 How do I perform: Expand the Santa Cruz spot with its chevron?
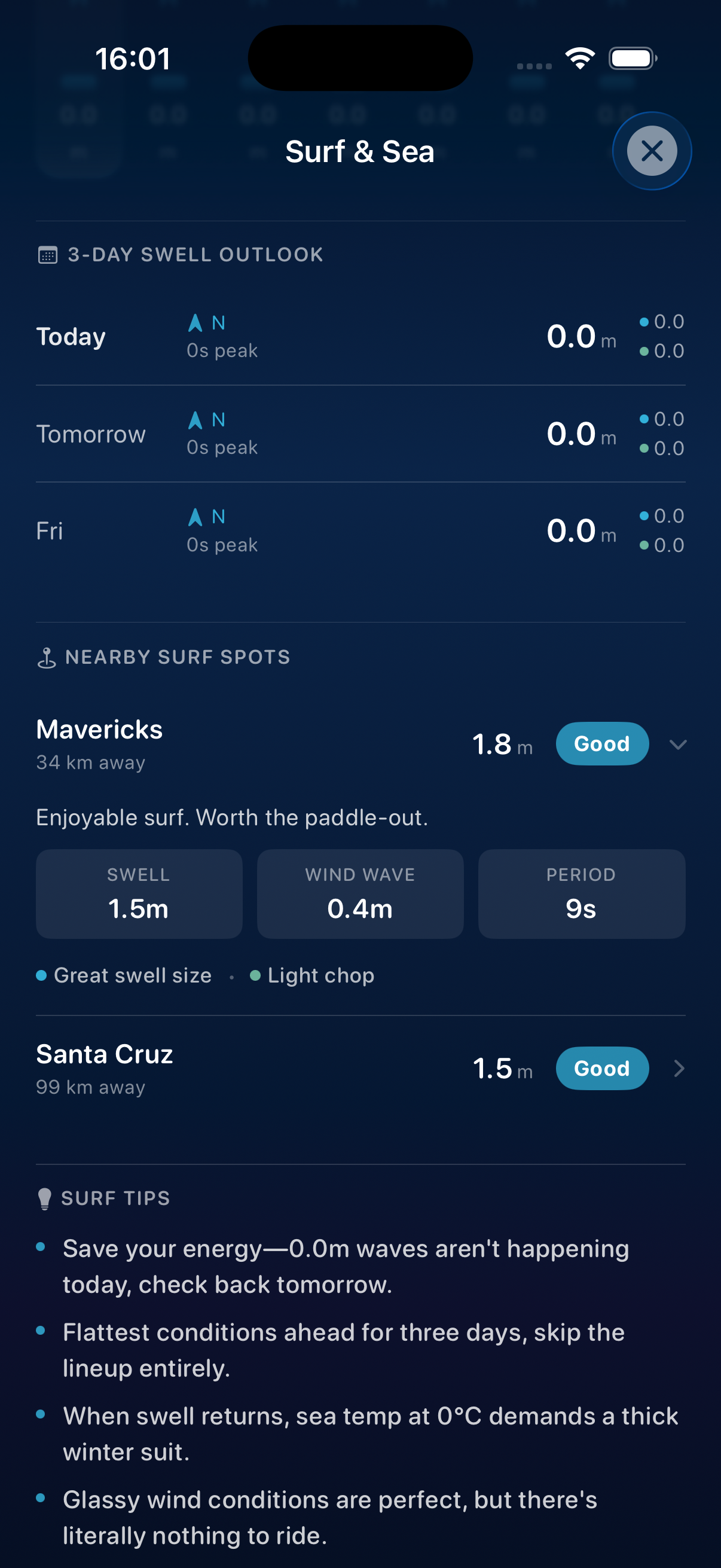[680, 1068]
